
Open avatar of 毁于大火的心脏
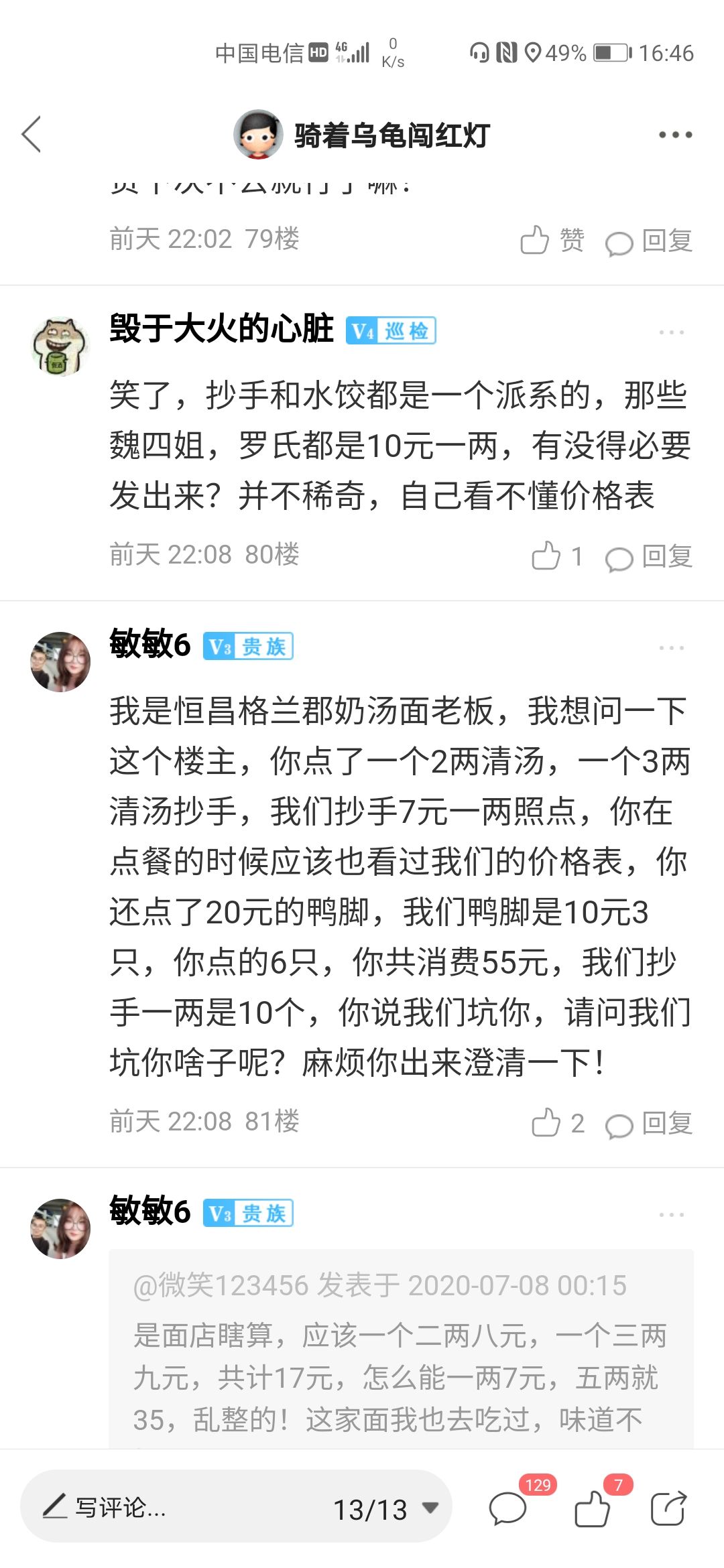60,346
